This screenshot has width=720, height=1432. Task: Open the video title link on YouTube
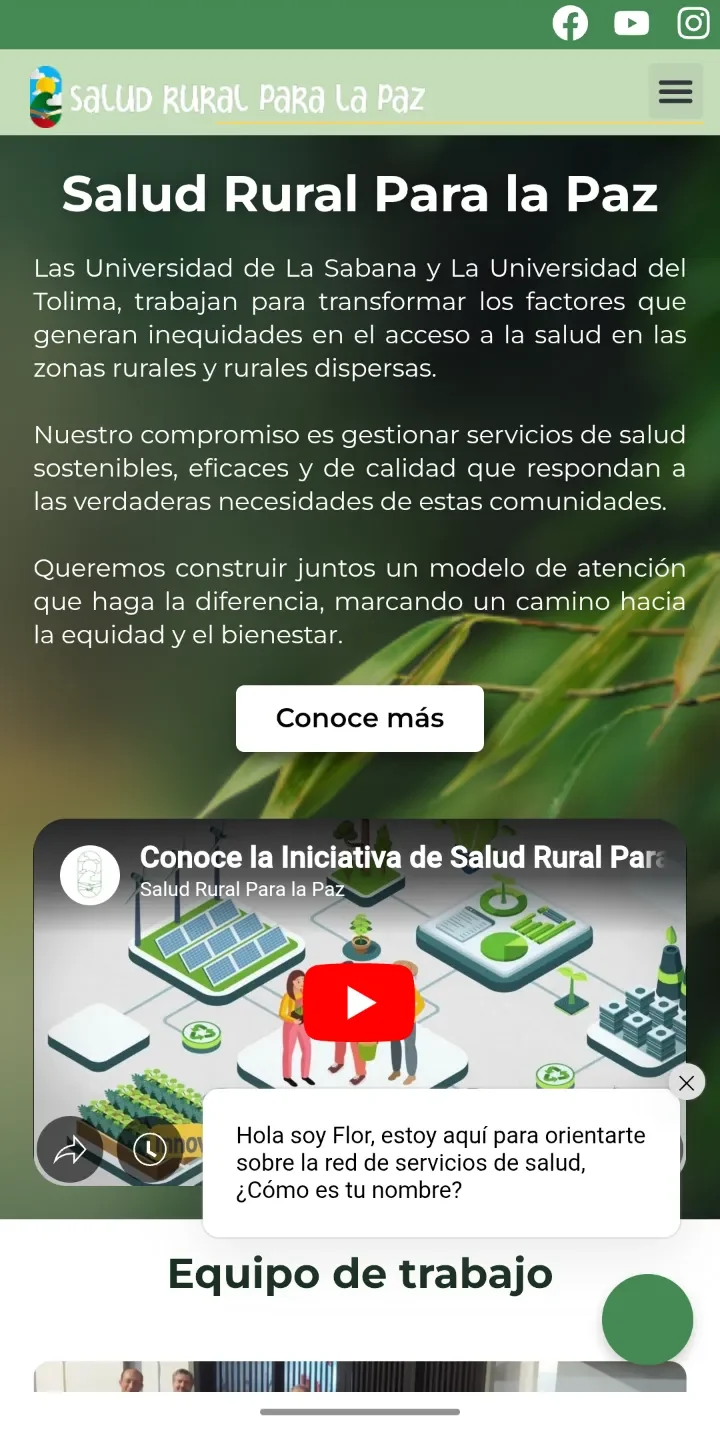(x=400, y=857)
